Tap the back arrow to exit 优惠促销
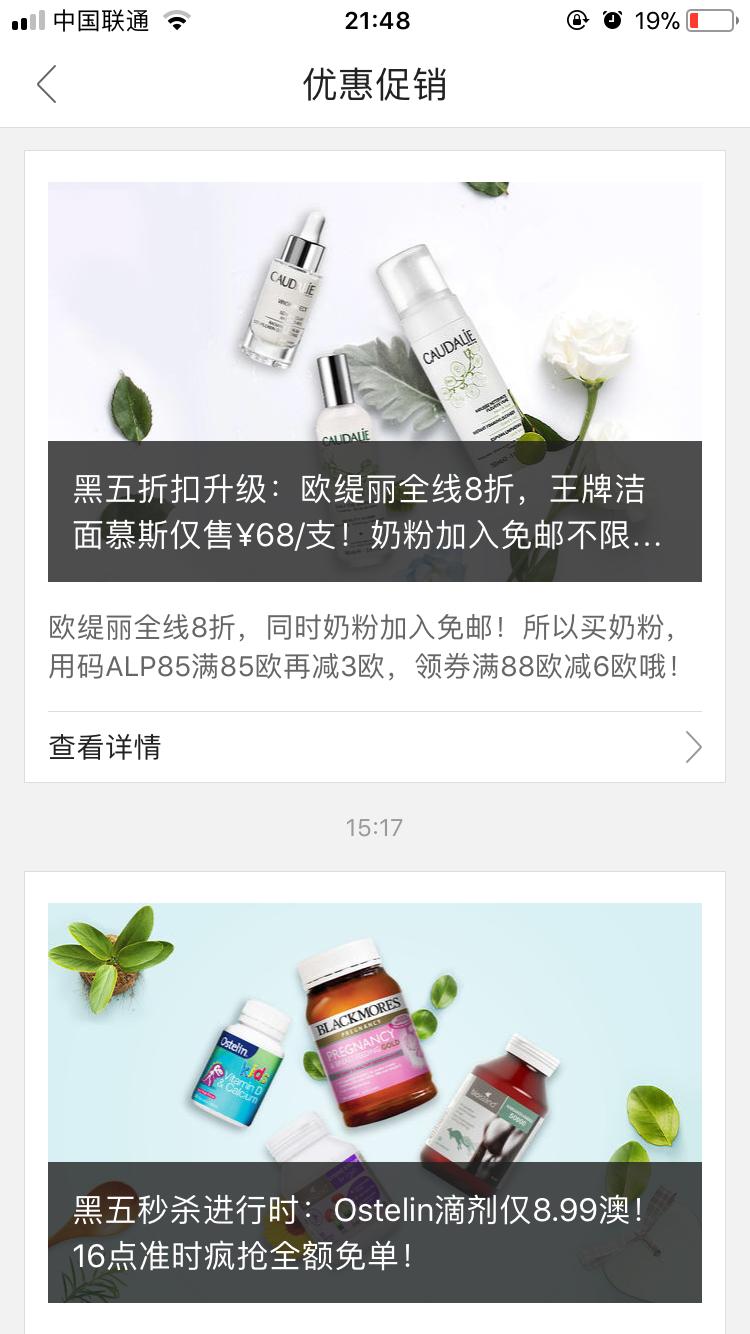This screenshot has height=1334, width=750. [46, 85]
